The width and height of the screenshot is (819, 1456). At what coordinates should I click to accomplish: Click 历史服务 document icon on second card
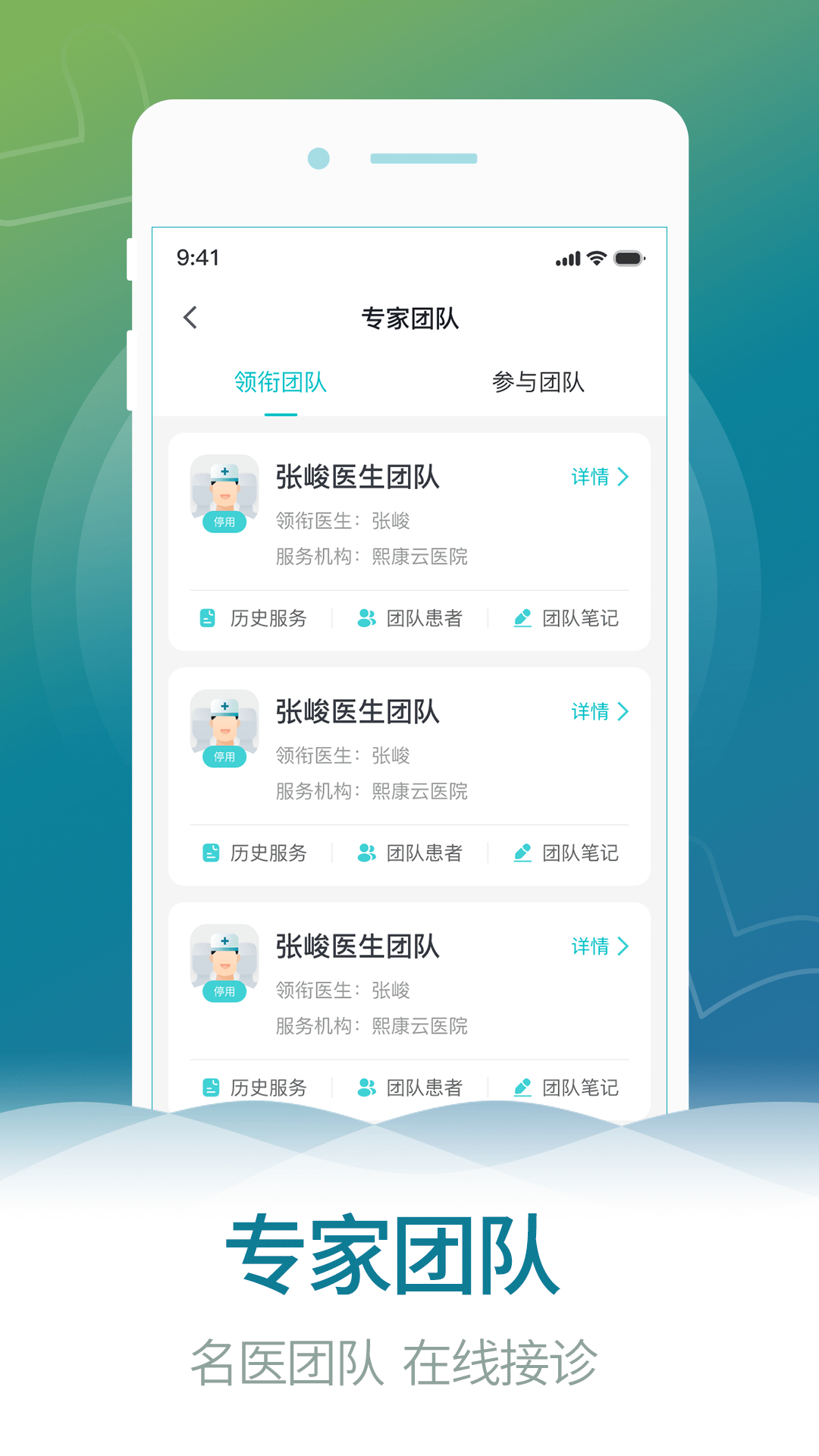208,853
